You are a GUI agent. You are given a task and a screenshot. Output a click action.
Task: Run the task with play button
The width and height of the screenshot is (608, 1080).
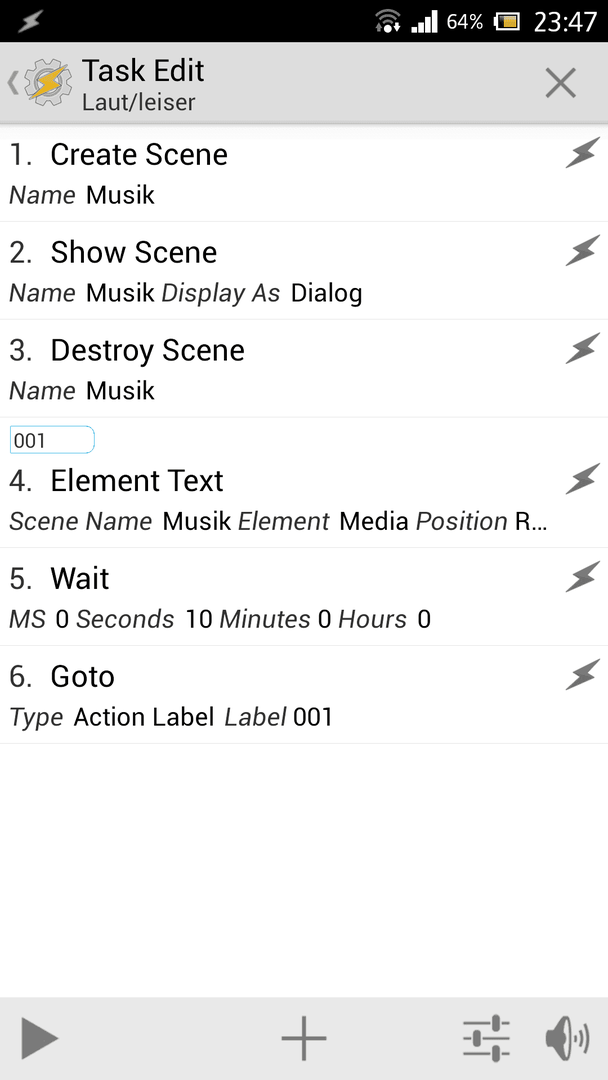(39, 1038)
